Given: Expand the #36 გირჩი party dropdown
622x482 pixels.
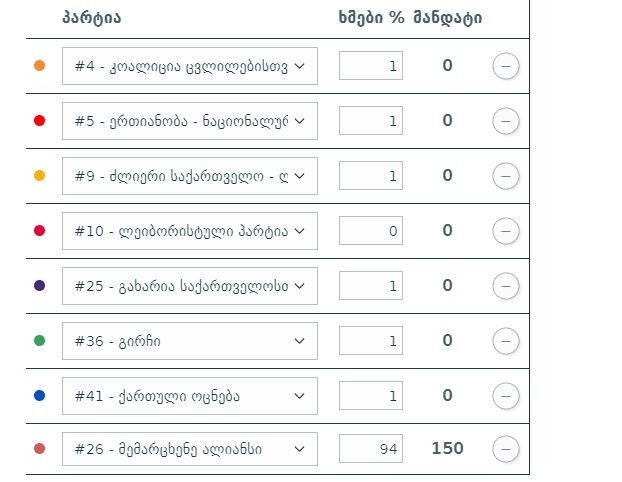Looking at the screenshot, I should point(189,341).
